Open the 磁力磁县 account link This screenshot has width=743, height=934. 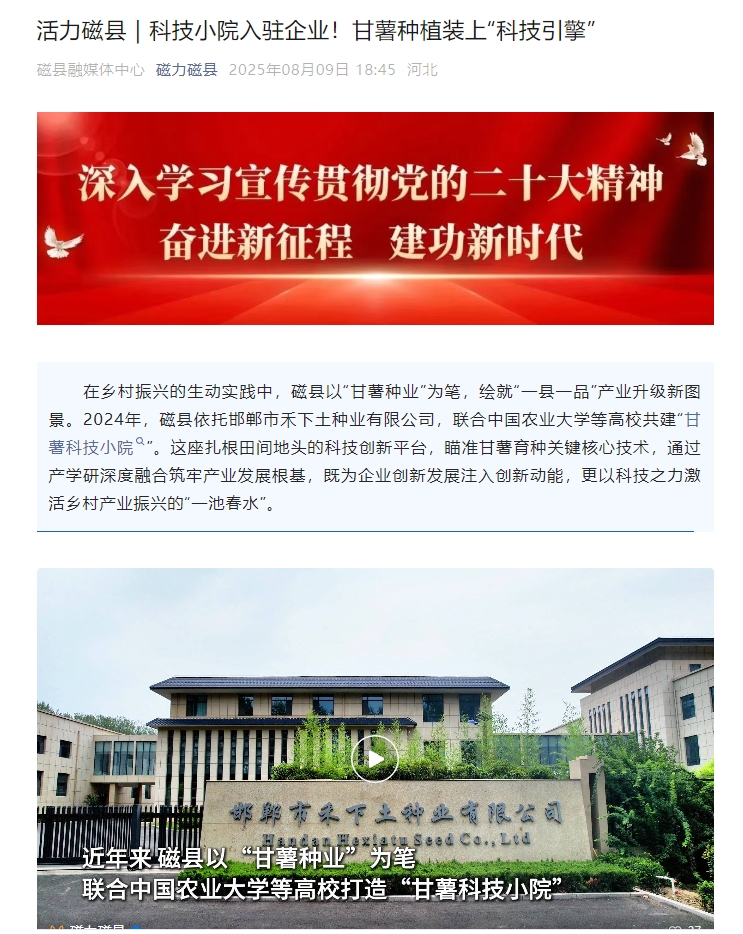186,70
